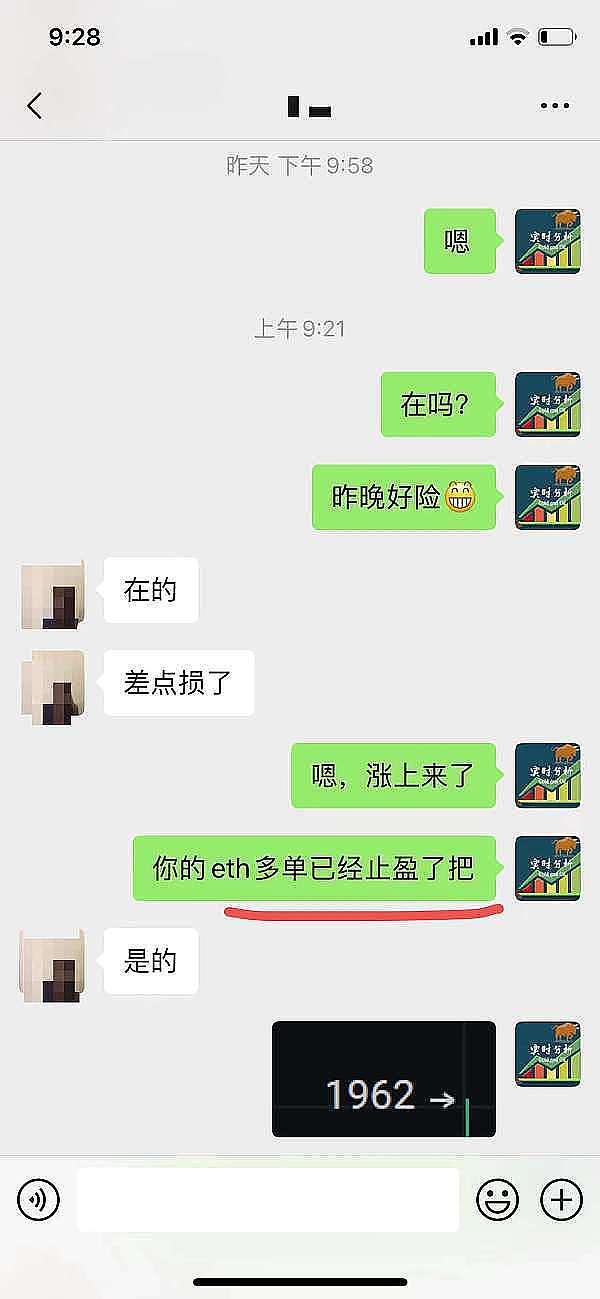
Task: Go back to the chat list
Action: coord(35,105)
